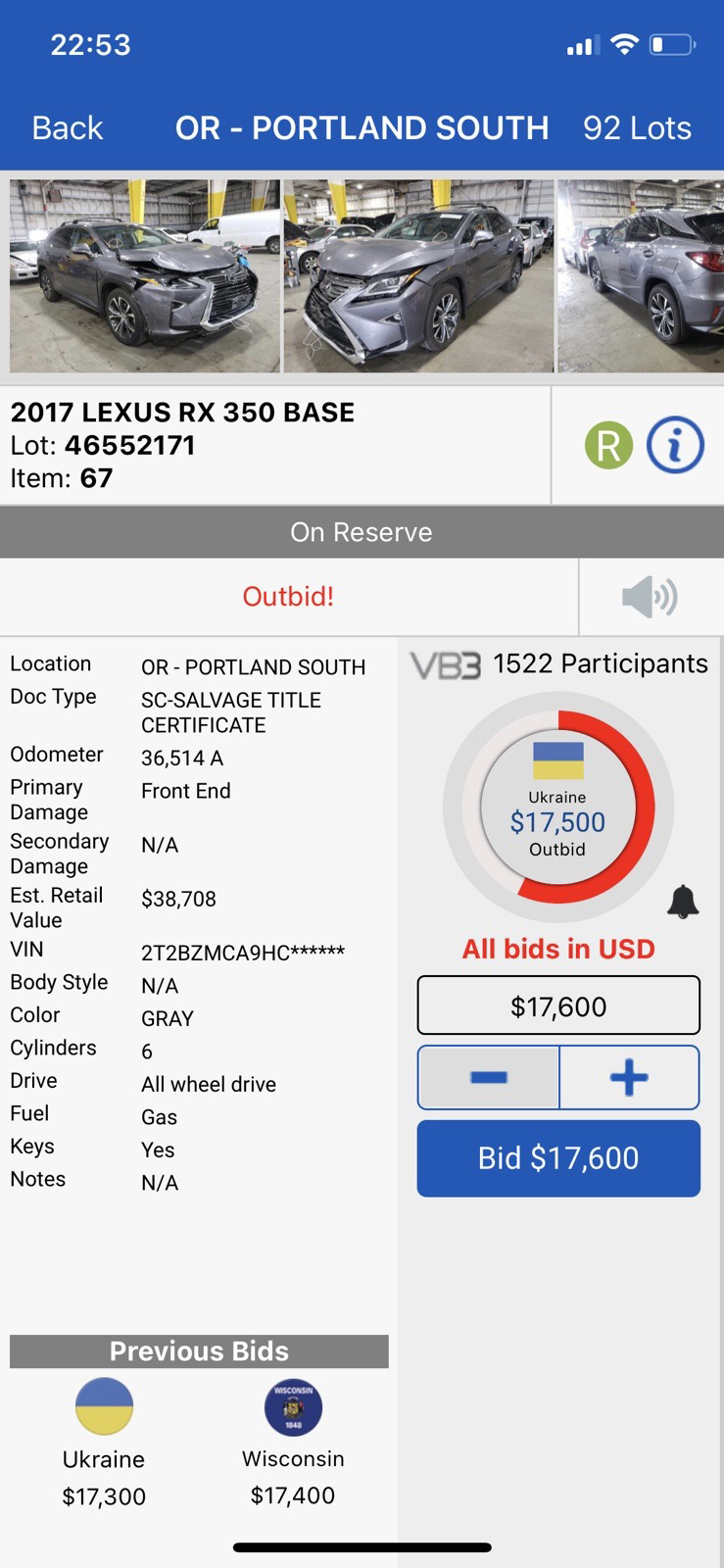Open the first Lexus front-left photo
This screenshot has width=724, height=1568.
coord(145,275)
